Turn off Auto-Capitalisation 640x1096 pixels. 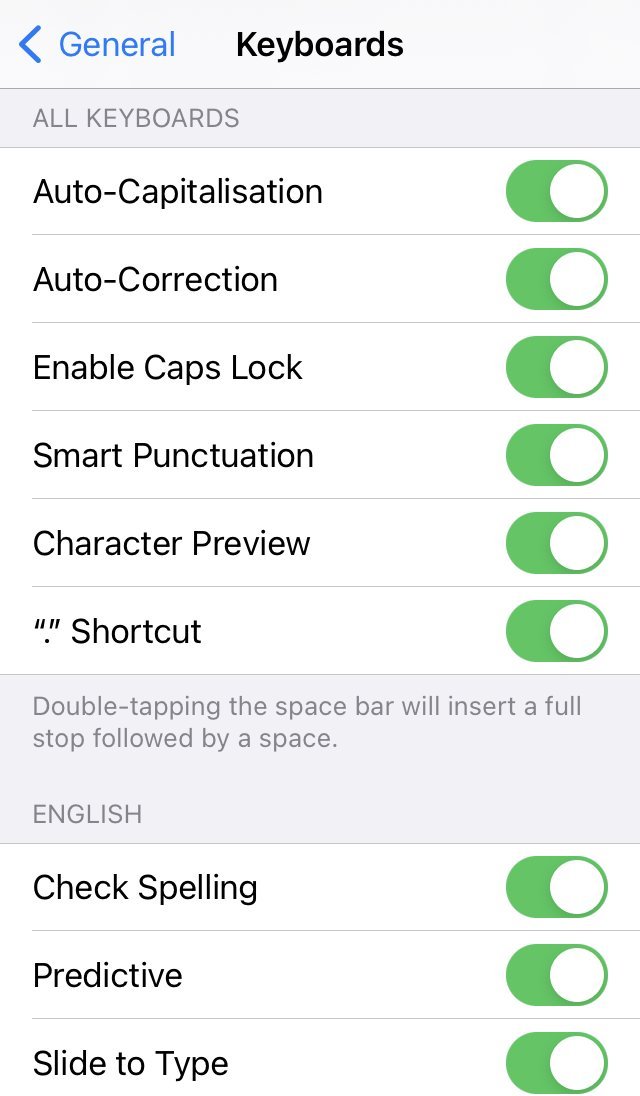pyautogui.click(x=556, y=191)
